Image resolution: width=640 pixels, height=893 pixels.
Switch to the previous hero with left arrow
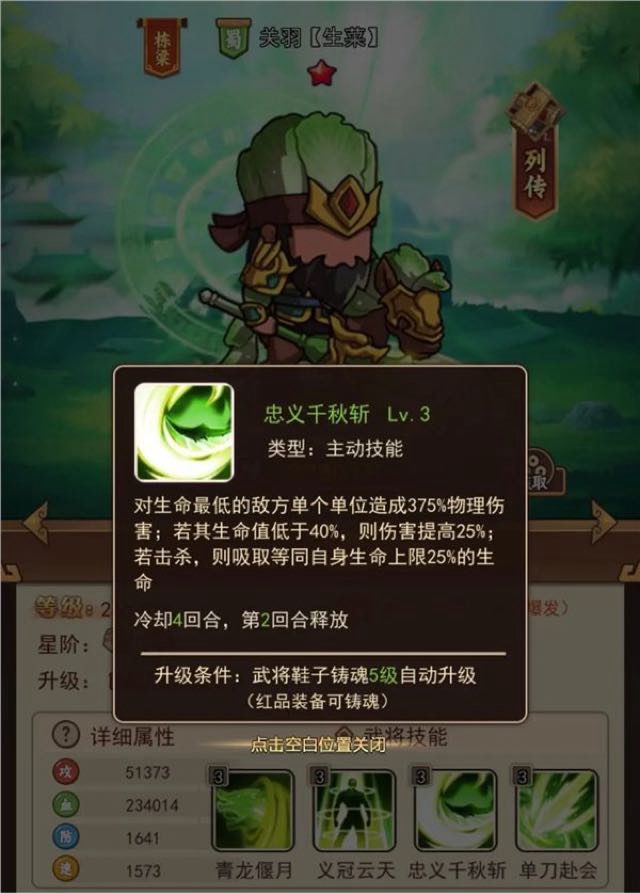point(35,521)
